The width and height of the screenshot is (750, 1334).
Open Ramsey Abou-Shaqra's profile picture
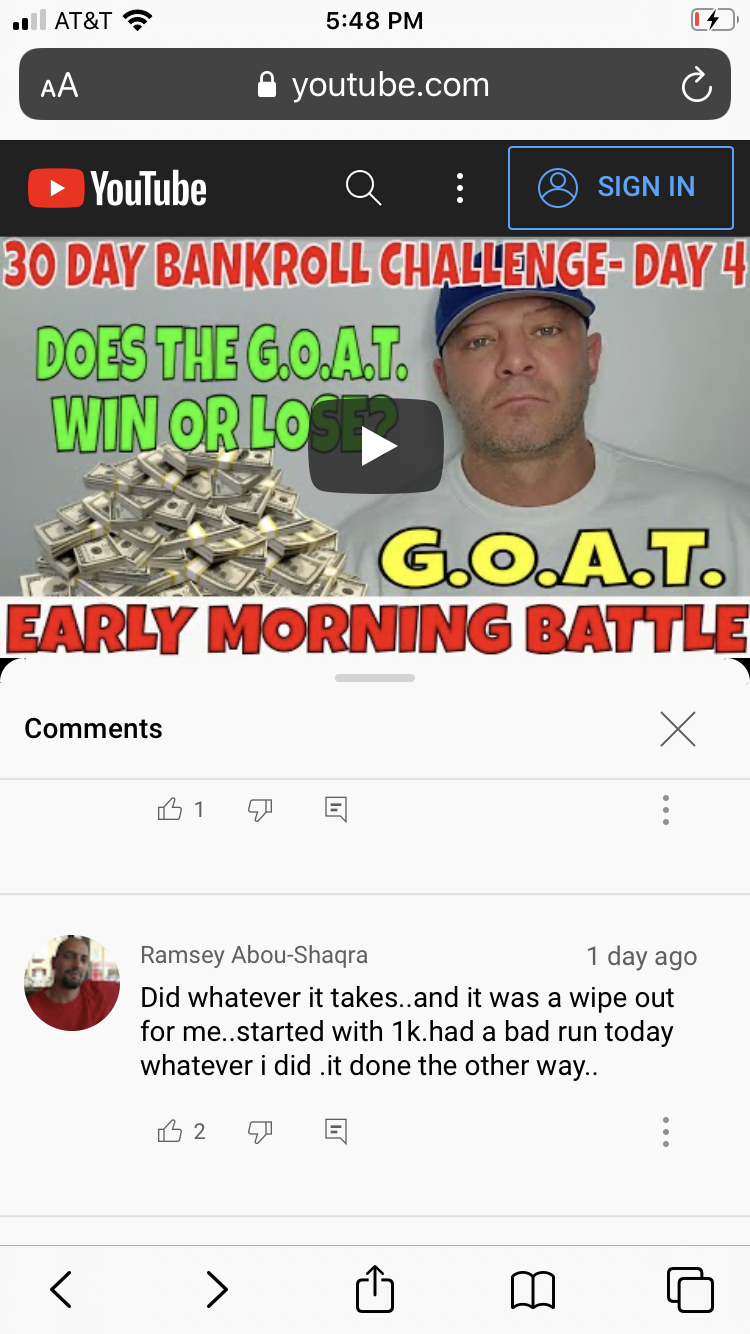coord(72,983)
